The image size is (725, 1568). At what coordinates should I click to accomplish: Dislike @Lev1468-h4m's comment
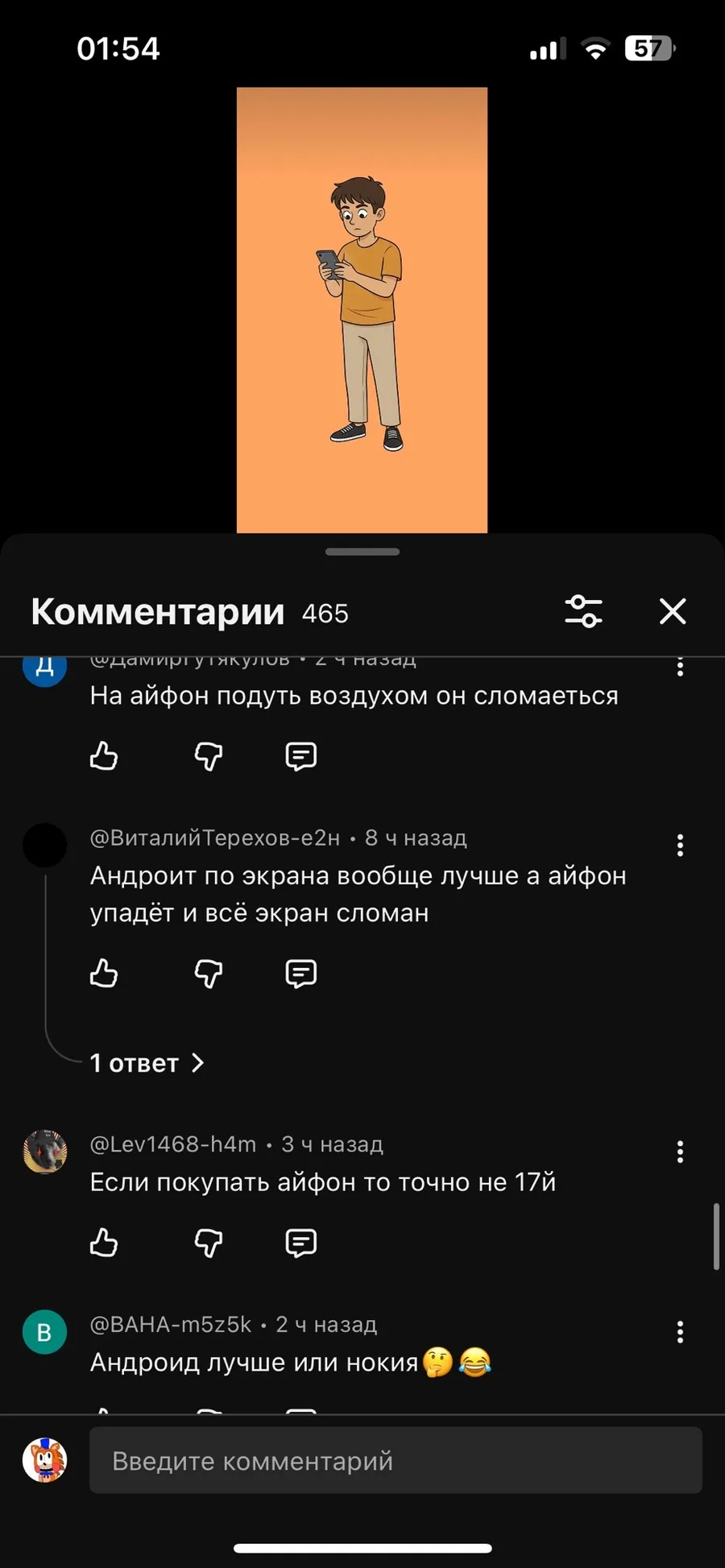pos(209,1243)
